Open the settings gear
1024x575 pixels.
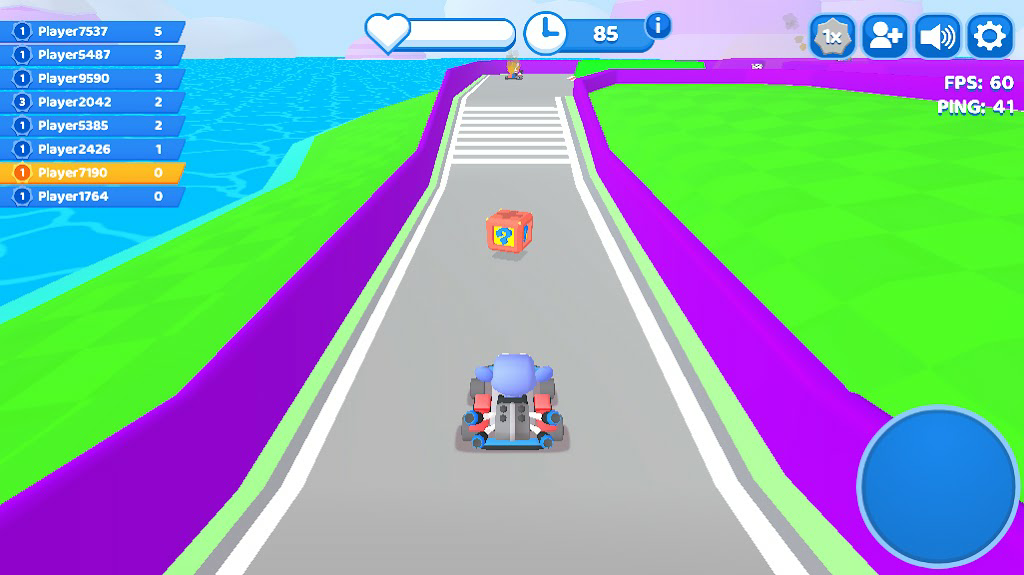(x=989, y=37)
